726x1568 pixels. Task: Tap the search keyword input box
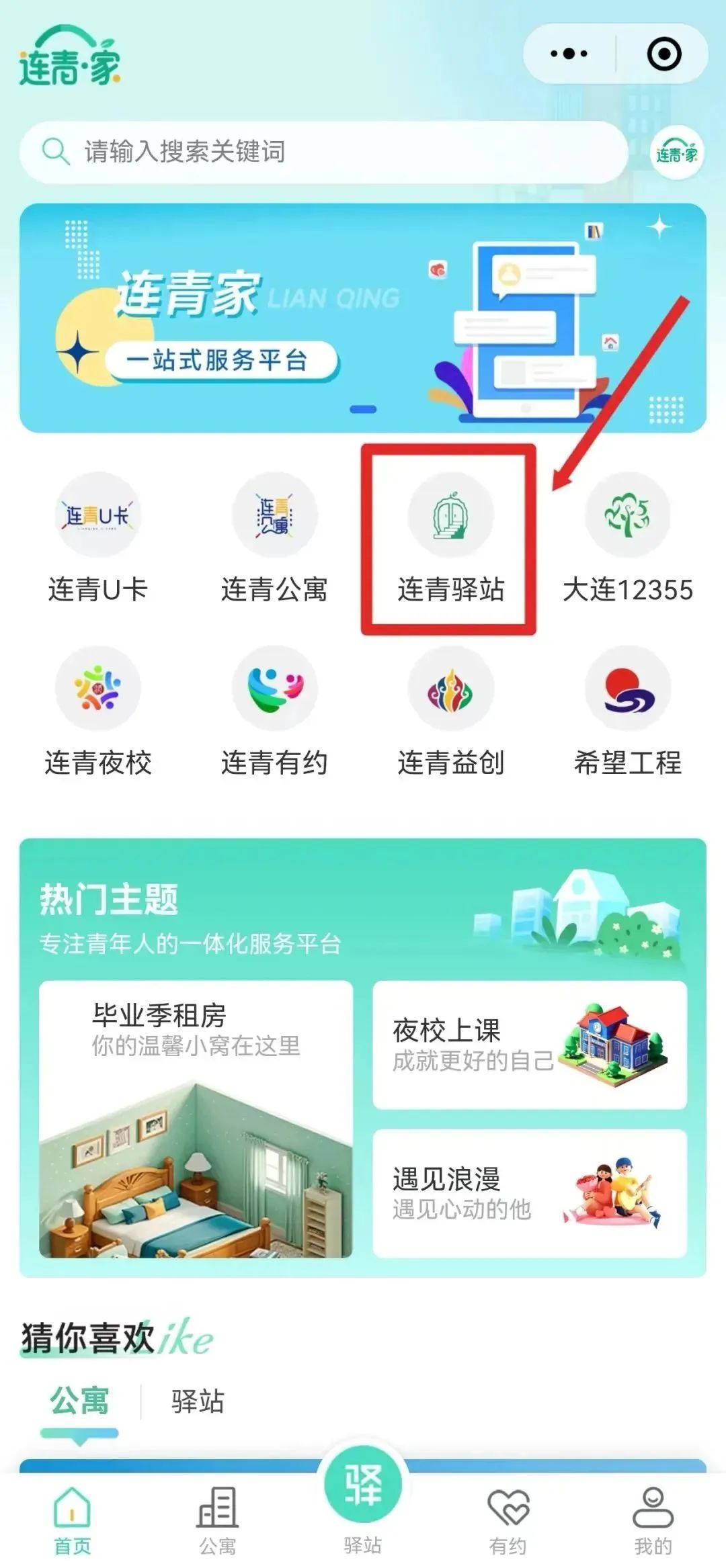(324, 152)
